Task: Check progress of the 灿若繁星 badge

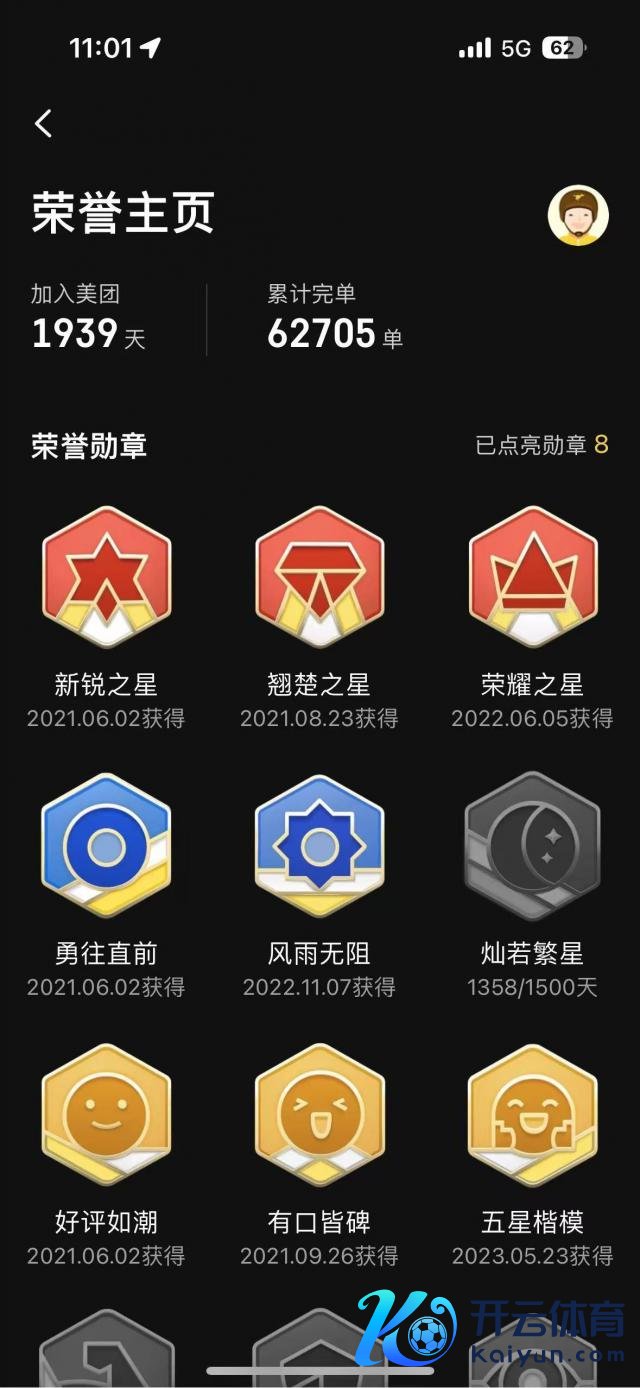Action: tap(532, 846)
